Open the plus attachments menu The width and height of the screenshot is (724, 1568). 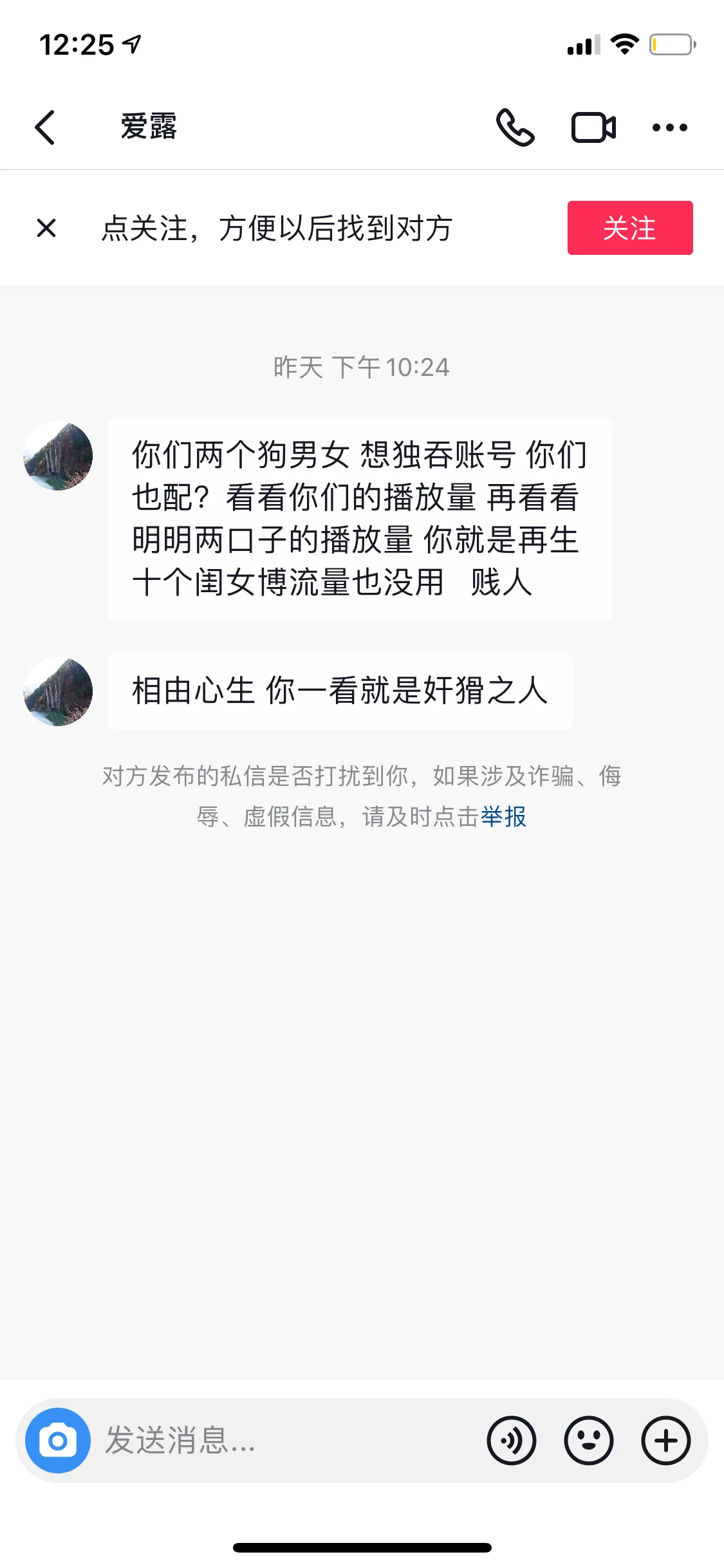(666, 1441)
